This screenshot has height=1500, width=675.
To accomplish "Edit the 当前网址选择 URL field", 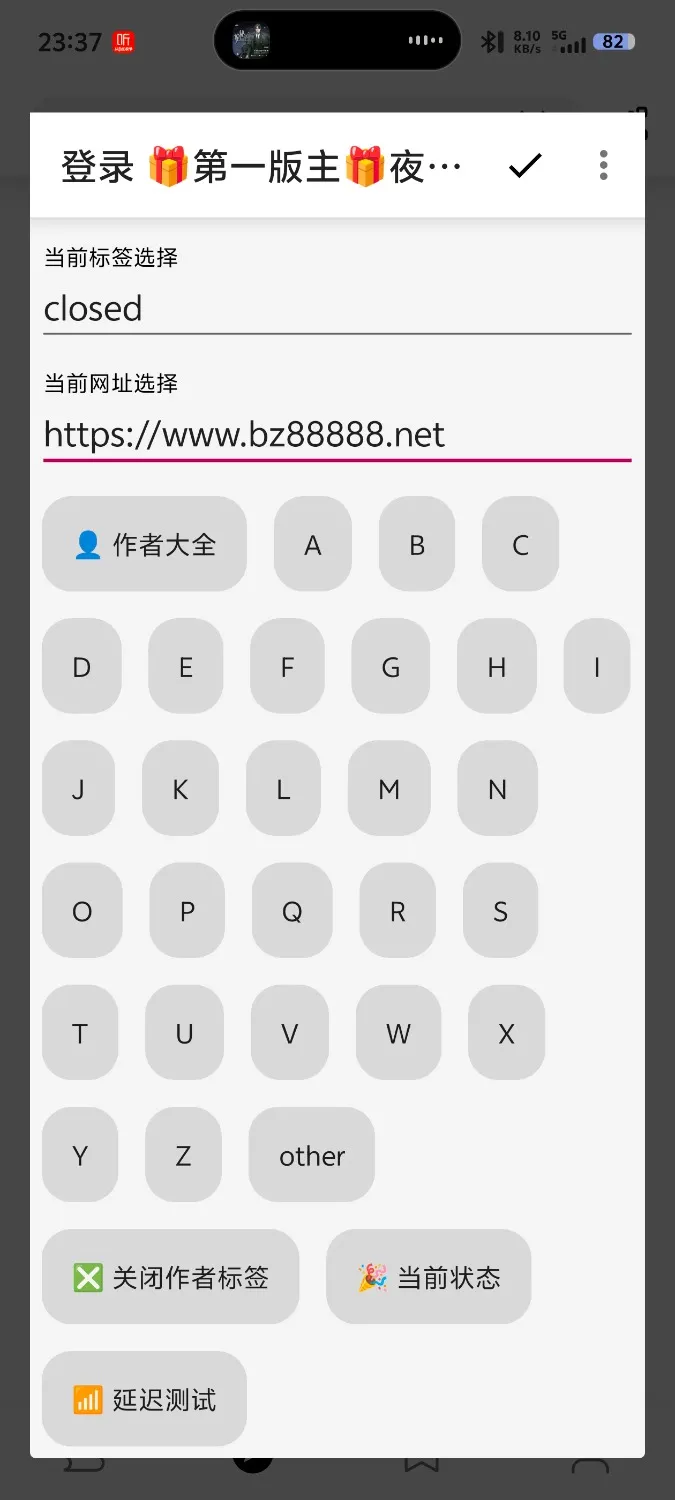I will coord(337,434).
